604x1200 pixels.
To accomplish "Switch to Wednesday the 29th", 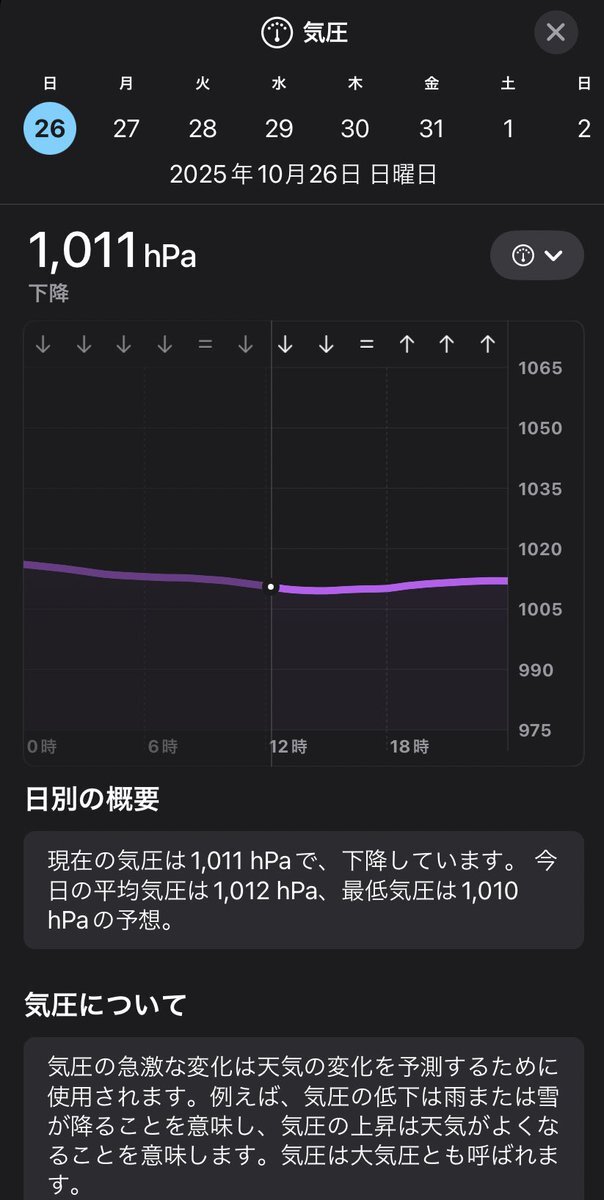I will point(279,128).
